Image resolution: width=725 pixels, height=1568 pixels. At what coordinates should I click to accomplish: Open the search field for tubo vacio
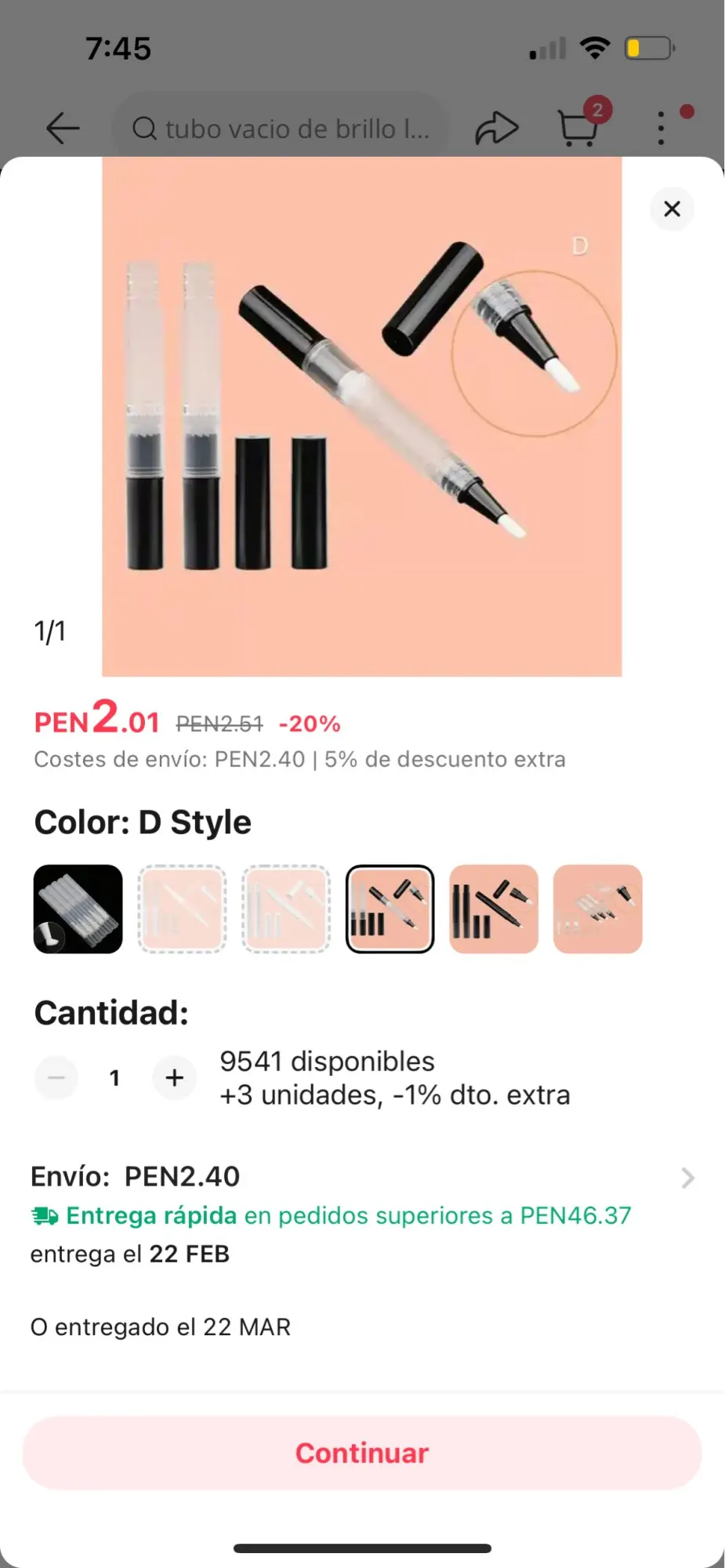[x=281, y=129]
